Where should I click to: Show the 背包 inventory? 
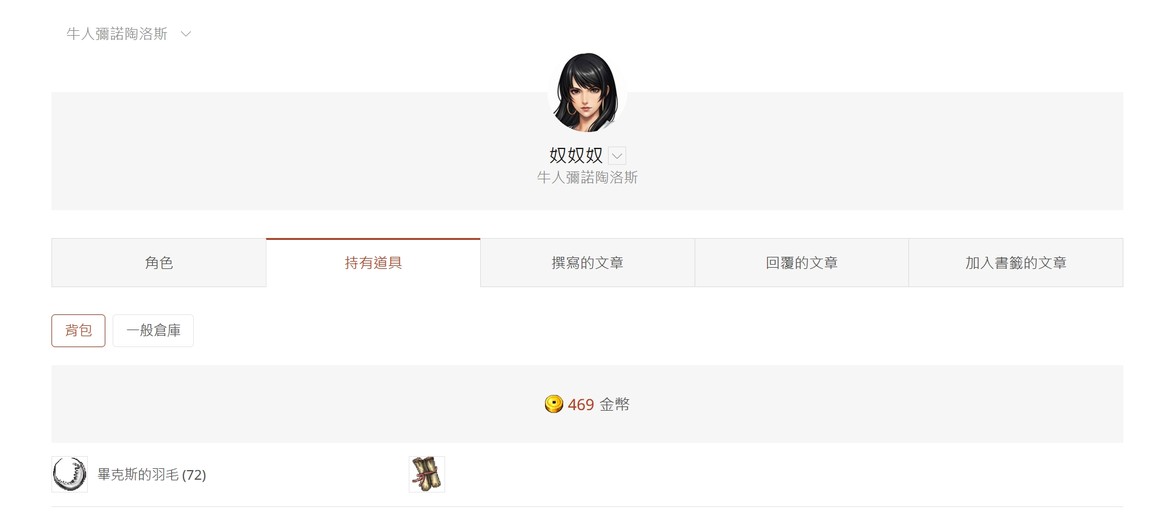coord(78,330)
